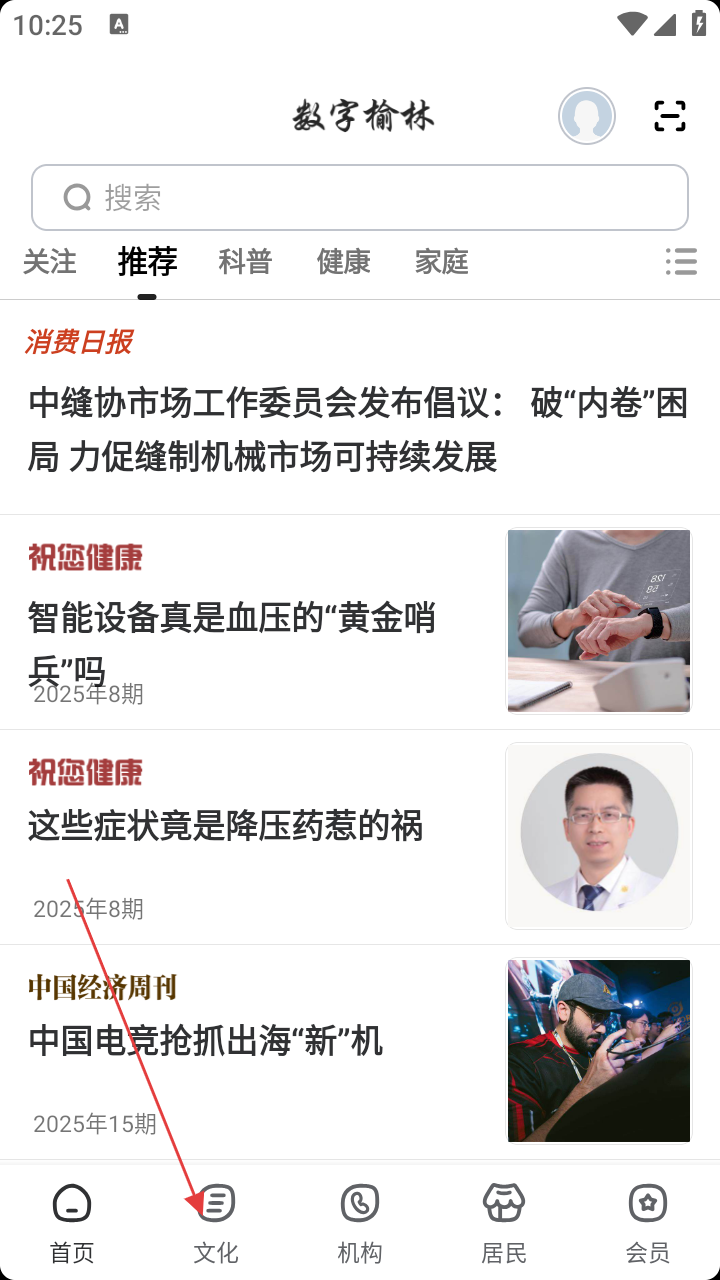The image size is (720, 1280).
Task: Open the QR code scanner
Action: coord(670,117)
